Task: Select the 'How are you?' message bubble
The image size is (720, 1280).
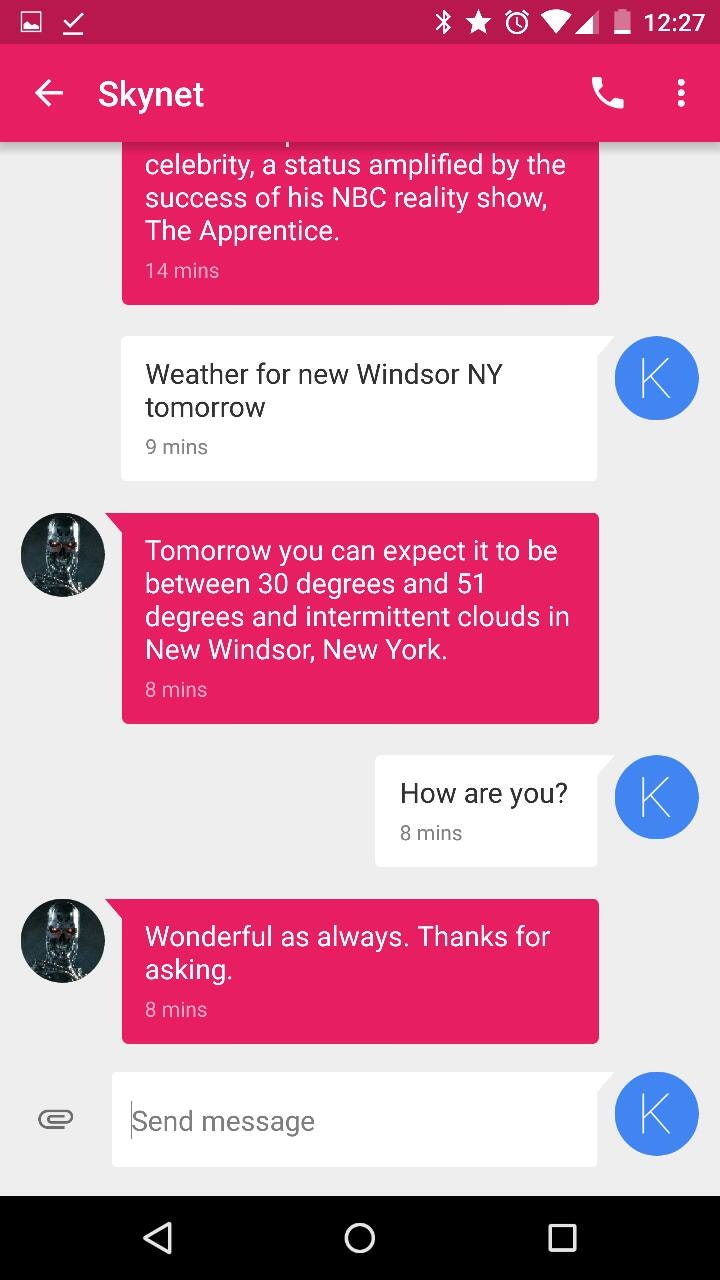Action: coord(486,810)
